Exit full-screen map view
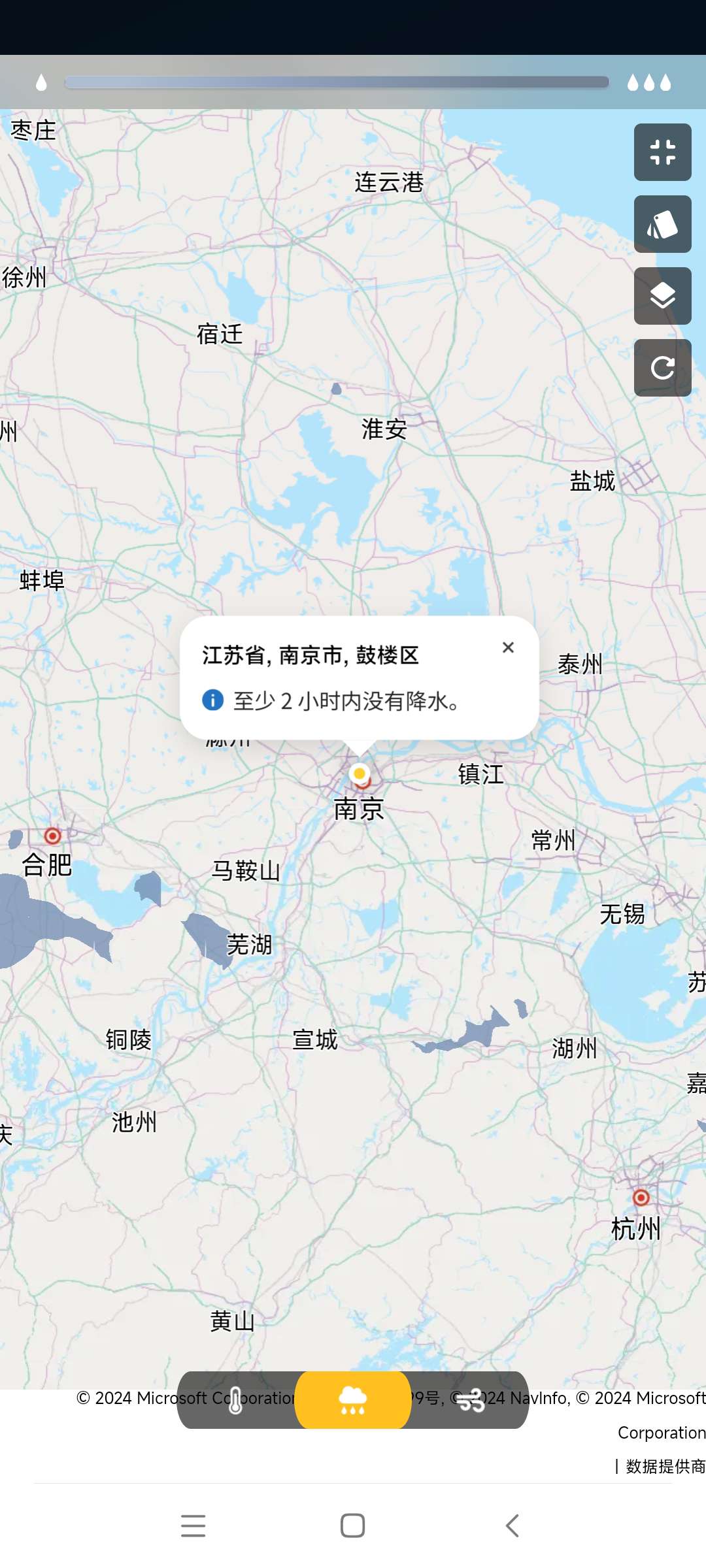Image resolution: width=706 pixels, height=1568 pixels. click(662, 152)
